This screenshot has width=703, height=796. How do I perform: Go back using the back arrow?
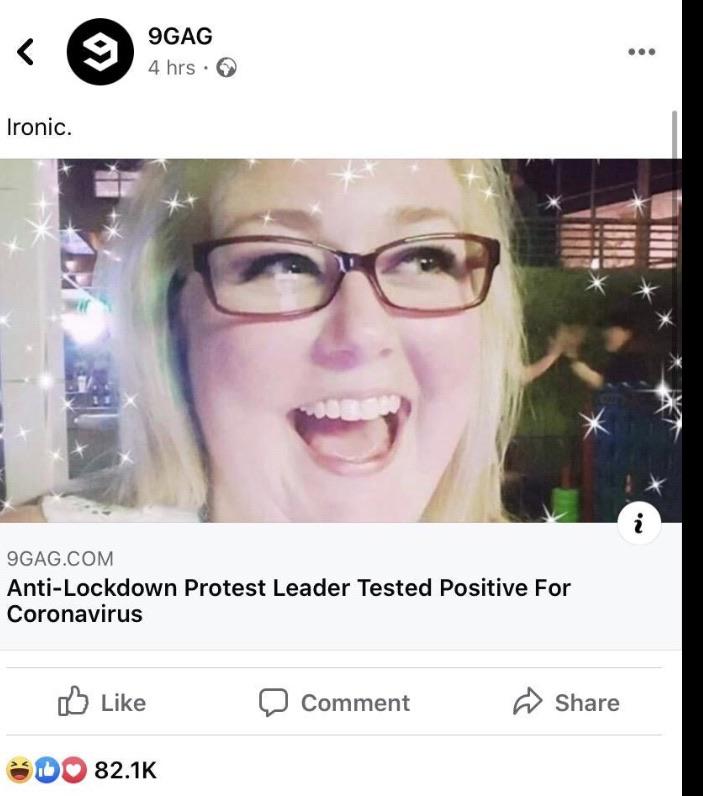[x=27, y=53]
